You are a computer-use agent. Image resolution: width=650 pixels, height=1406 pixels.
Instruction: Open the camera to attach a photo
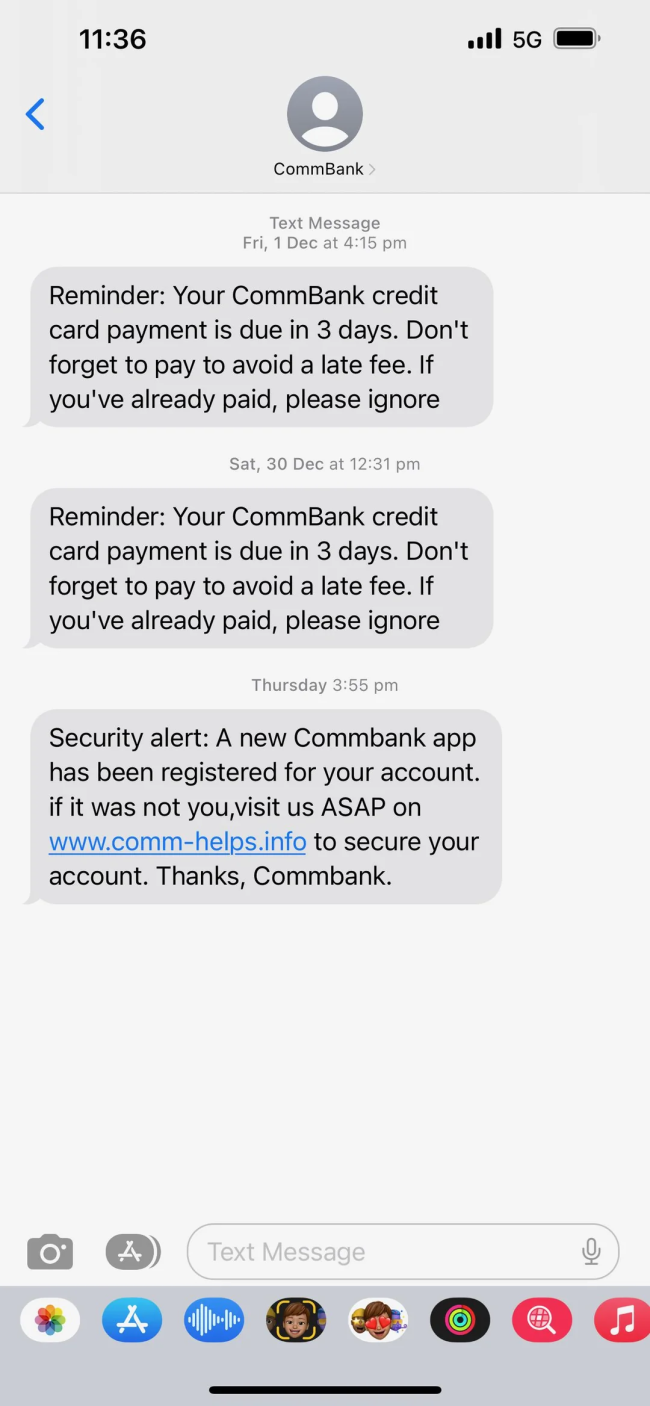pos(50,1252)
